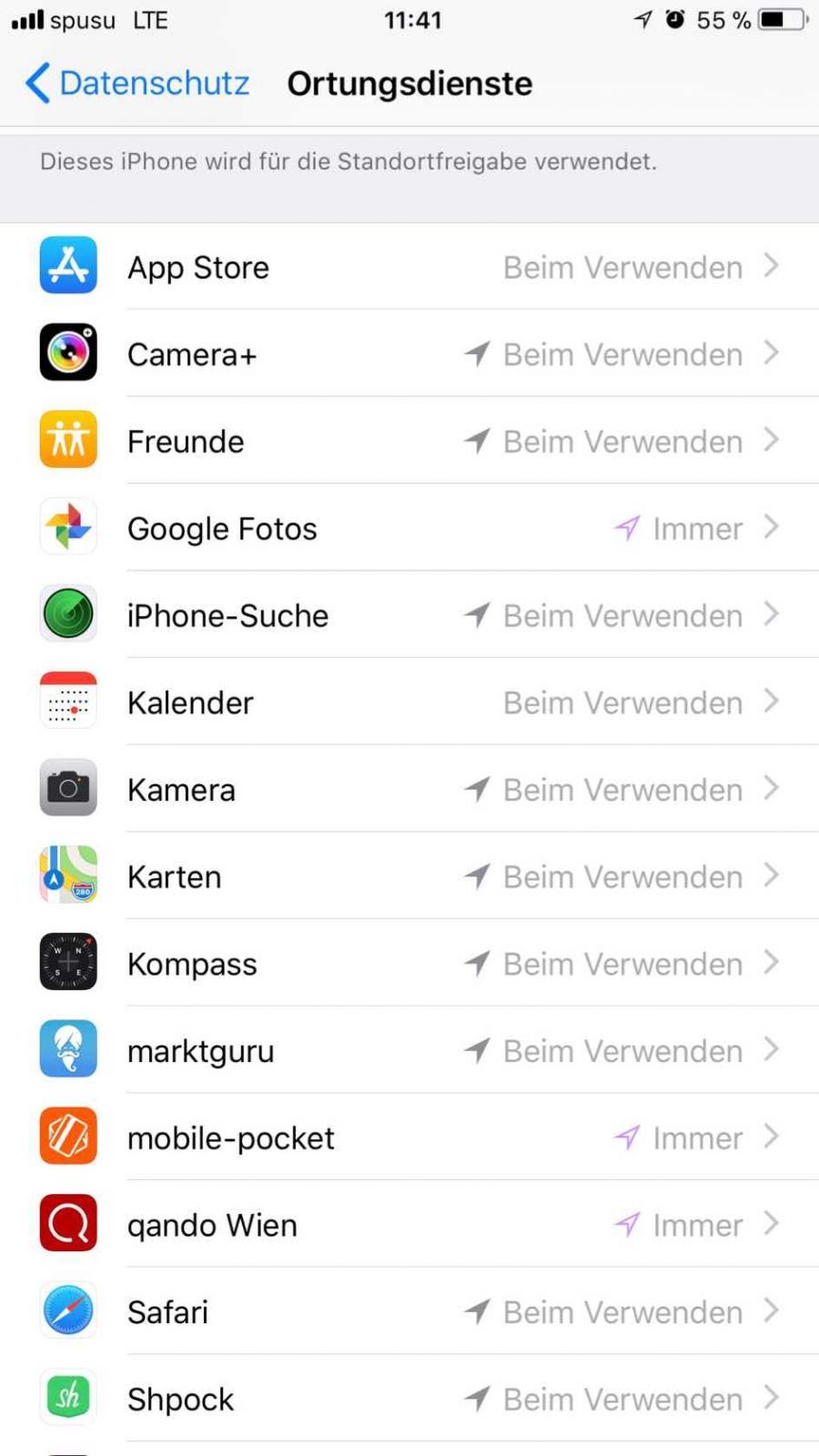
Task: Tap the iPhone-Suche entry
Action: (x=409, y=615)
